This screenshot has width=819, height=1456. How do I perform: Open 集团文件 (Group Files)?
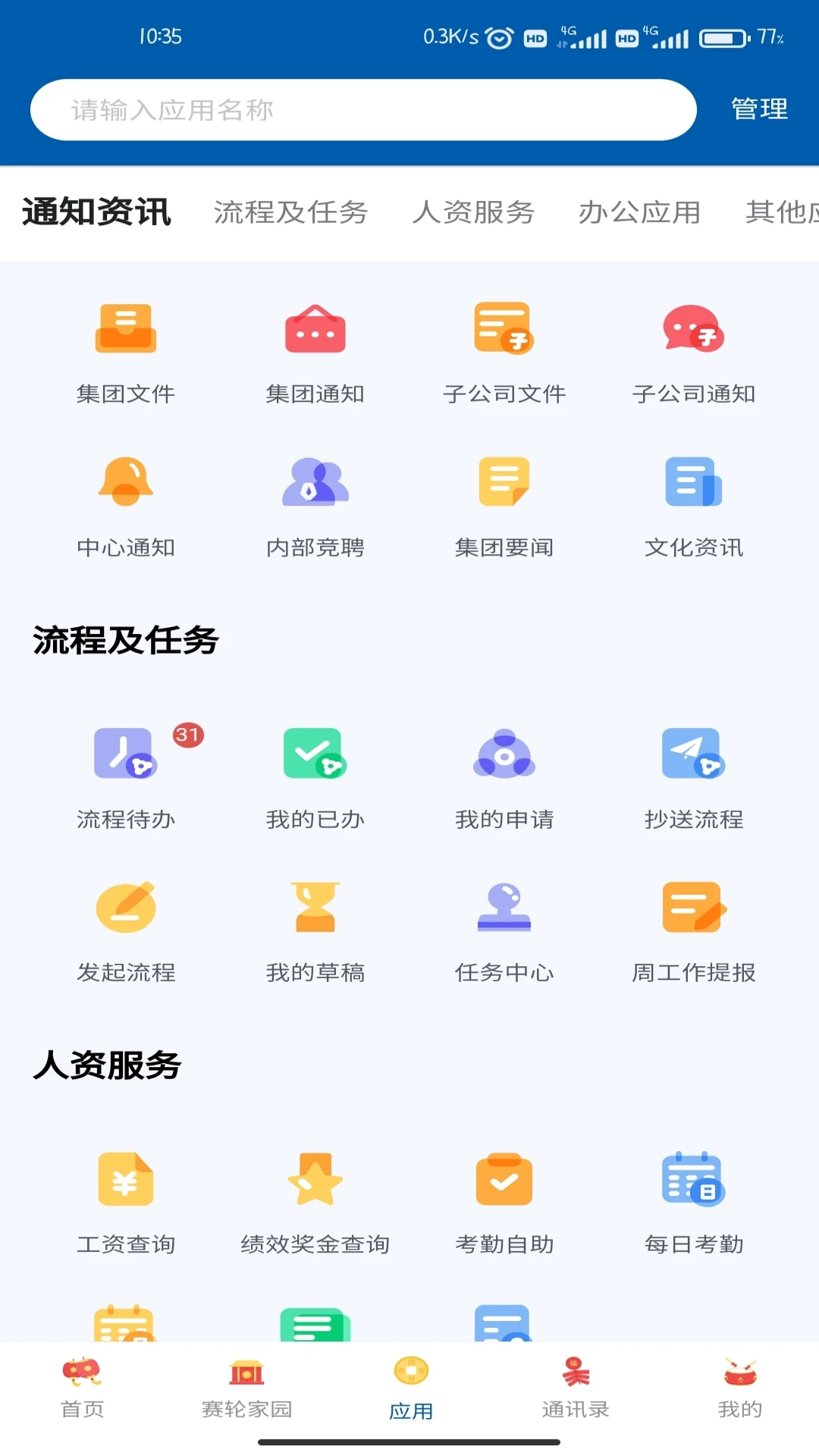point(126,349)
